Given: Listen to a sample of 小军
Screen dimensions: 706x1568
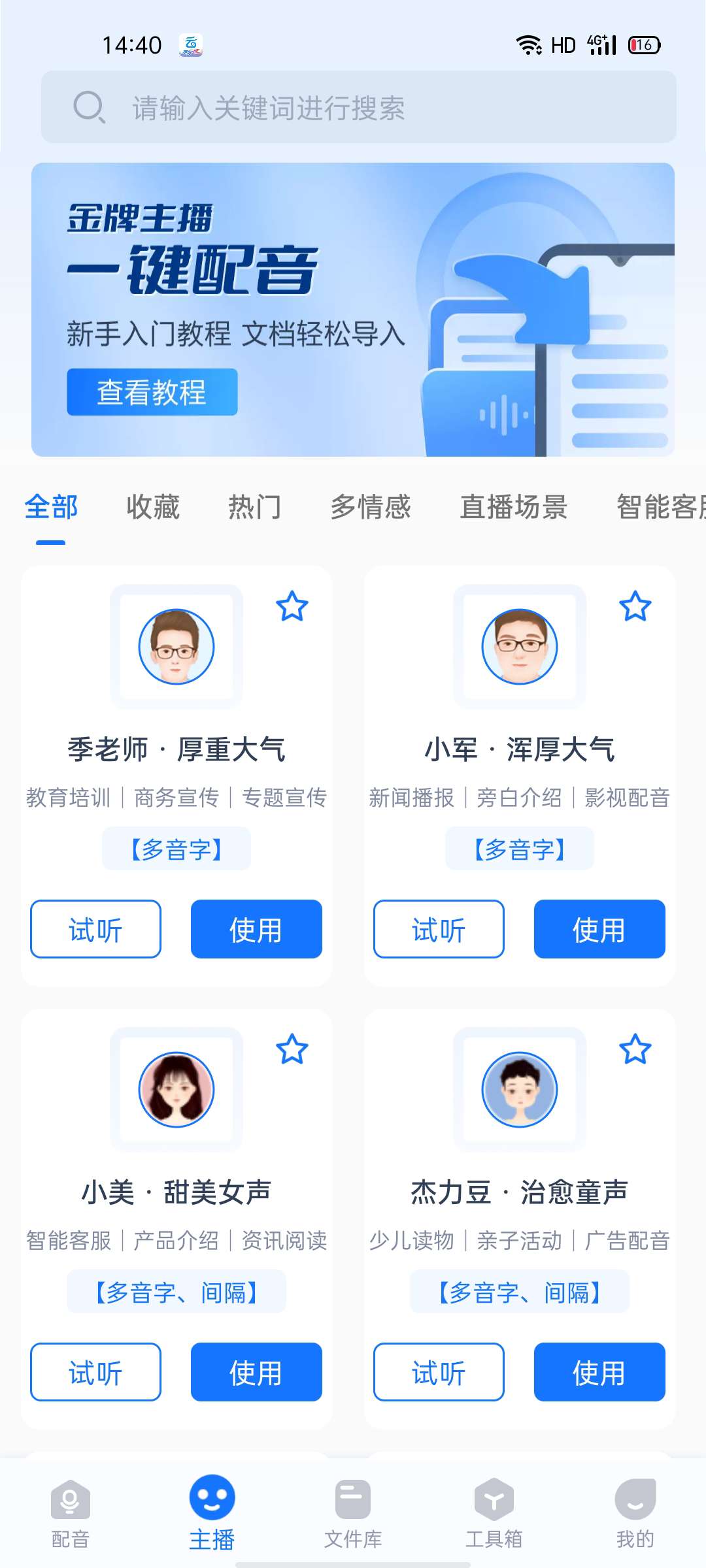Looking at the screenshot, I should click(439, 929).
